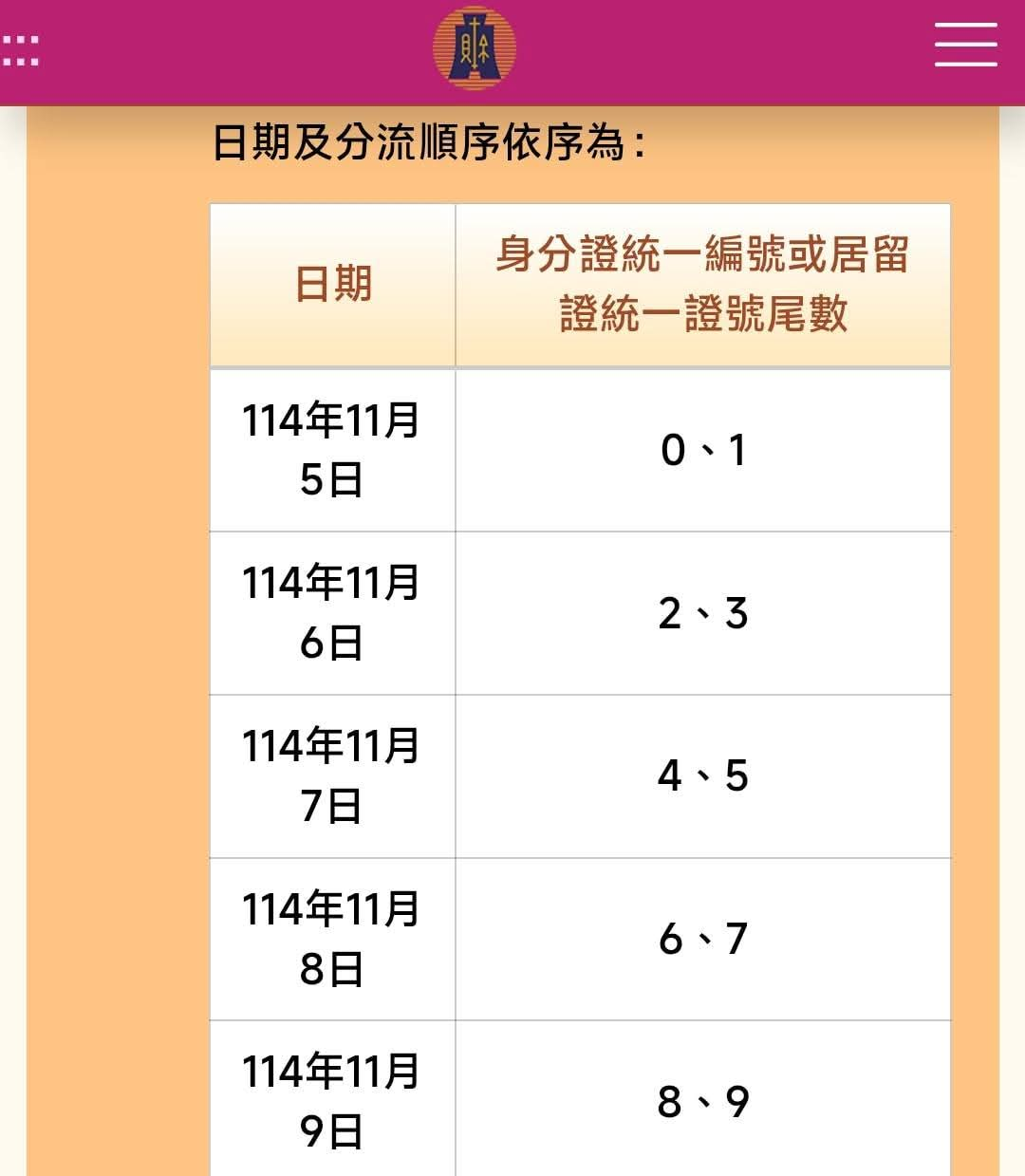
Task: Open the dotted accessibility menu icon
Action: coord(19,50)
